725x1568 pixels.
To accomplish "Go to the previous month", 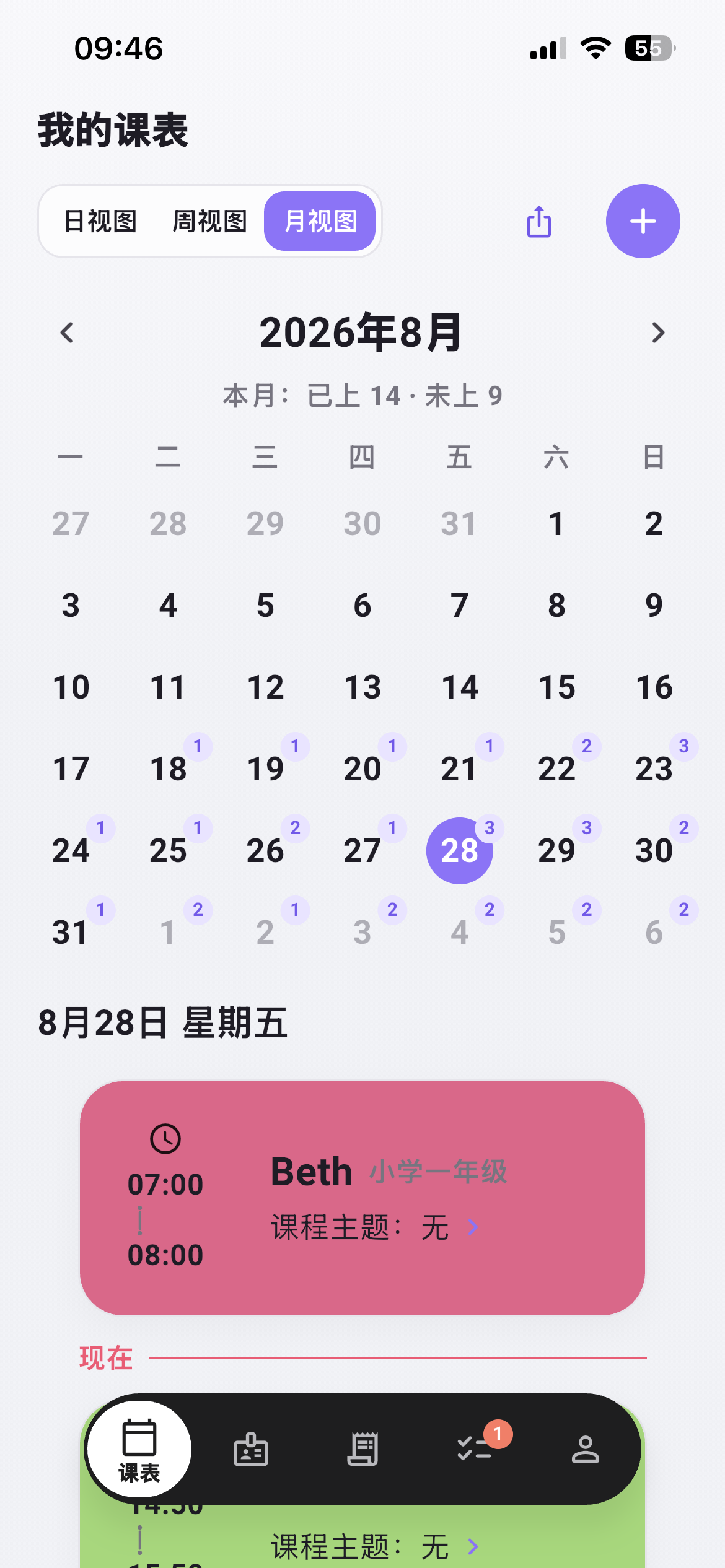I will tap(67, 333).
